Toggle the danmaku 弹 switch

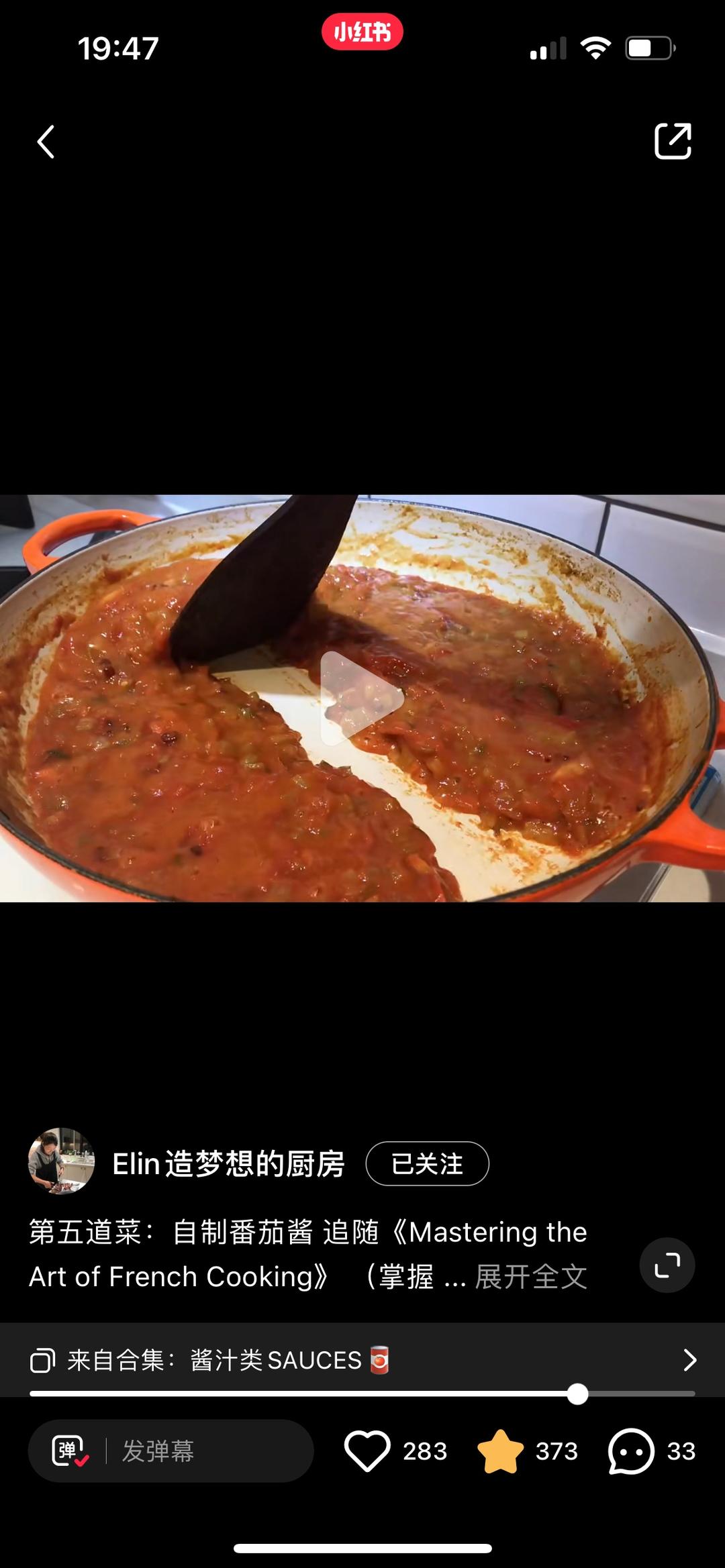(x=70, y=1451)
